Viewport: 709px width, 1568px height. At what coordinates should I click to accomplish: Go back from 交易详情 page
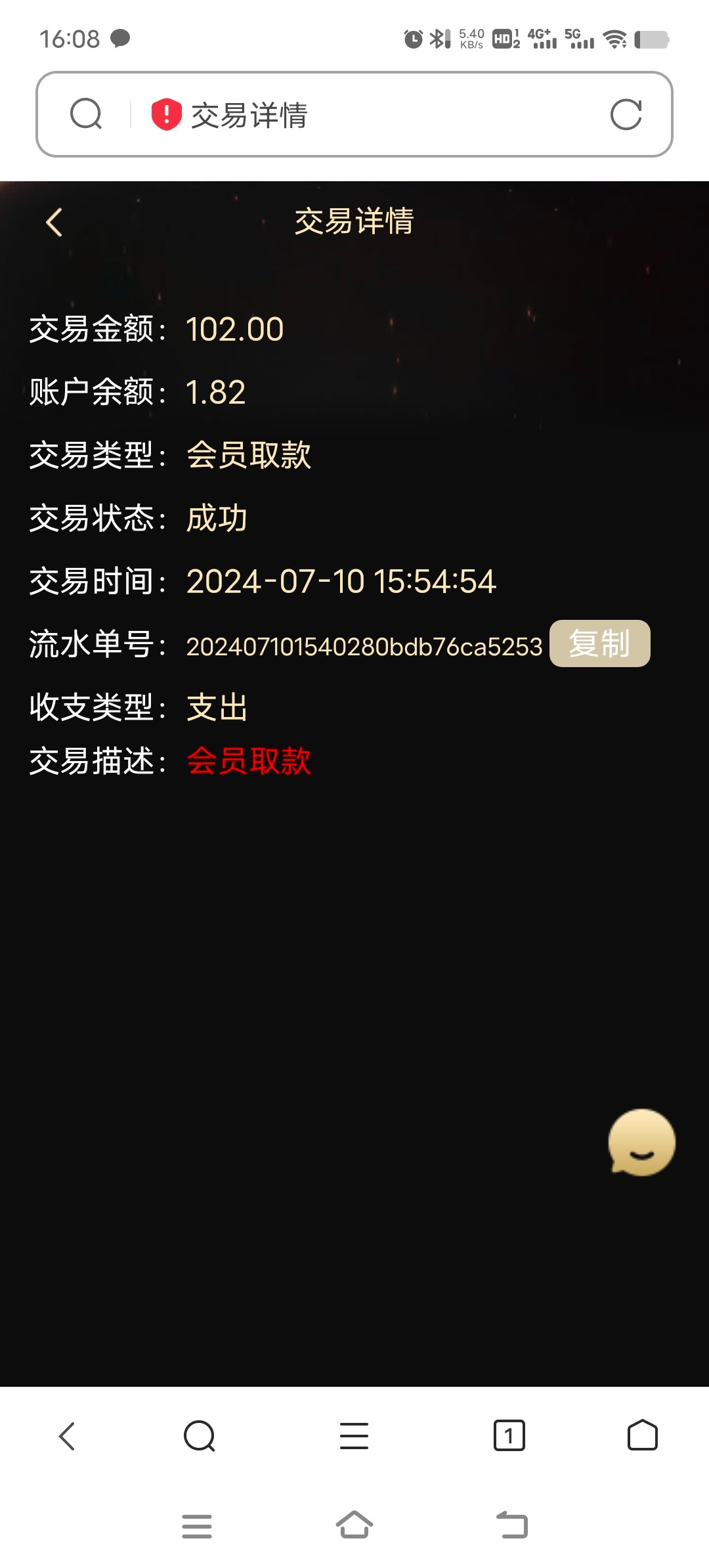54,223
